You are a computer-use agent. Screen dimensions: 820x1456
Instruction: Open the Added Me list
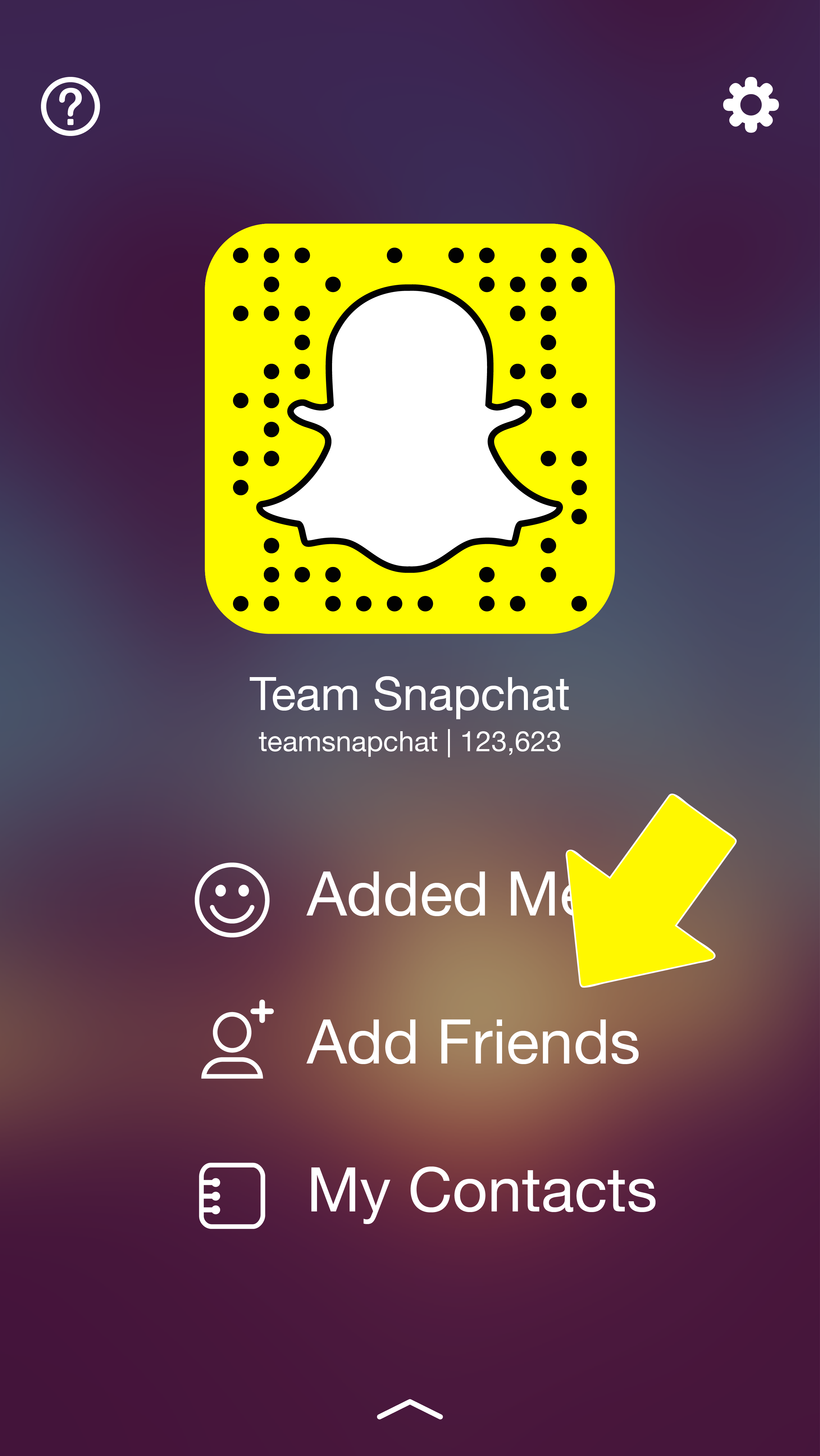coord(390,899)
